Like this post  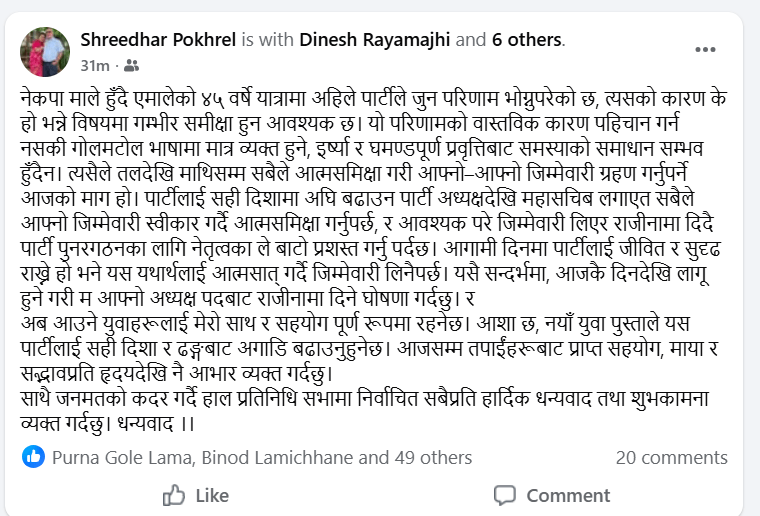(196, 495)
